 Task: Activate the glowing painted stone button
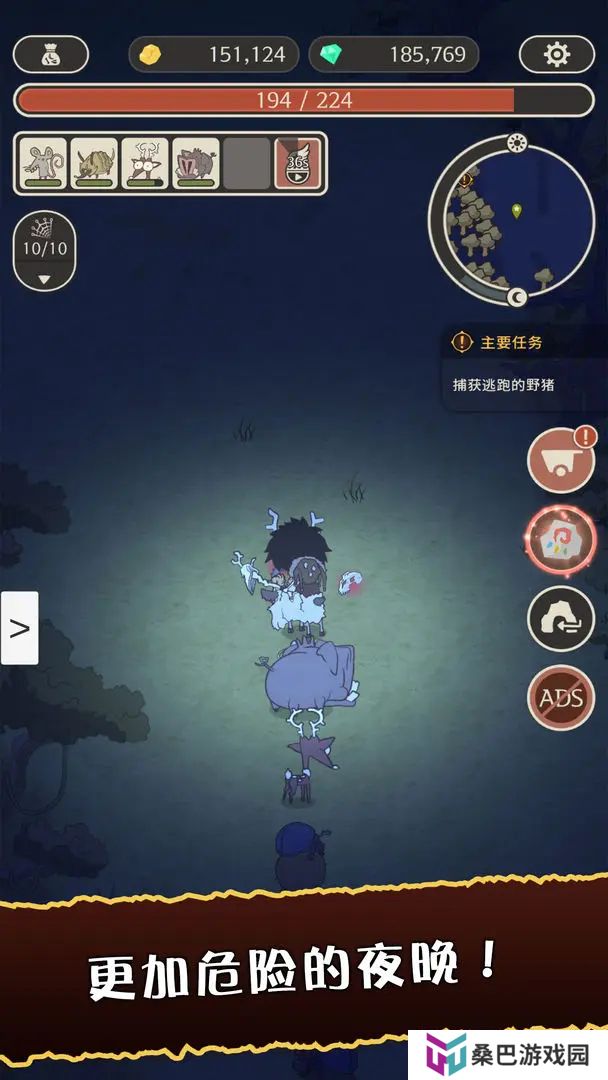pos(560,539)
